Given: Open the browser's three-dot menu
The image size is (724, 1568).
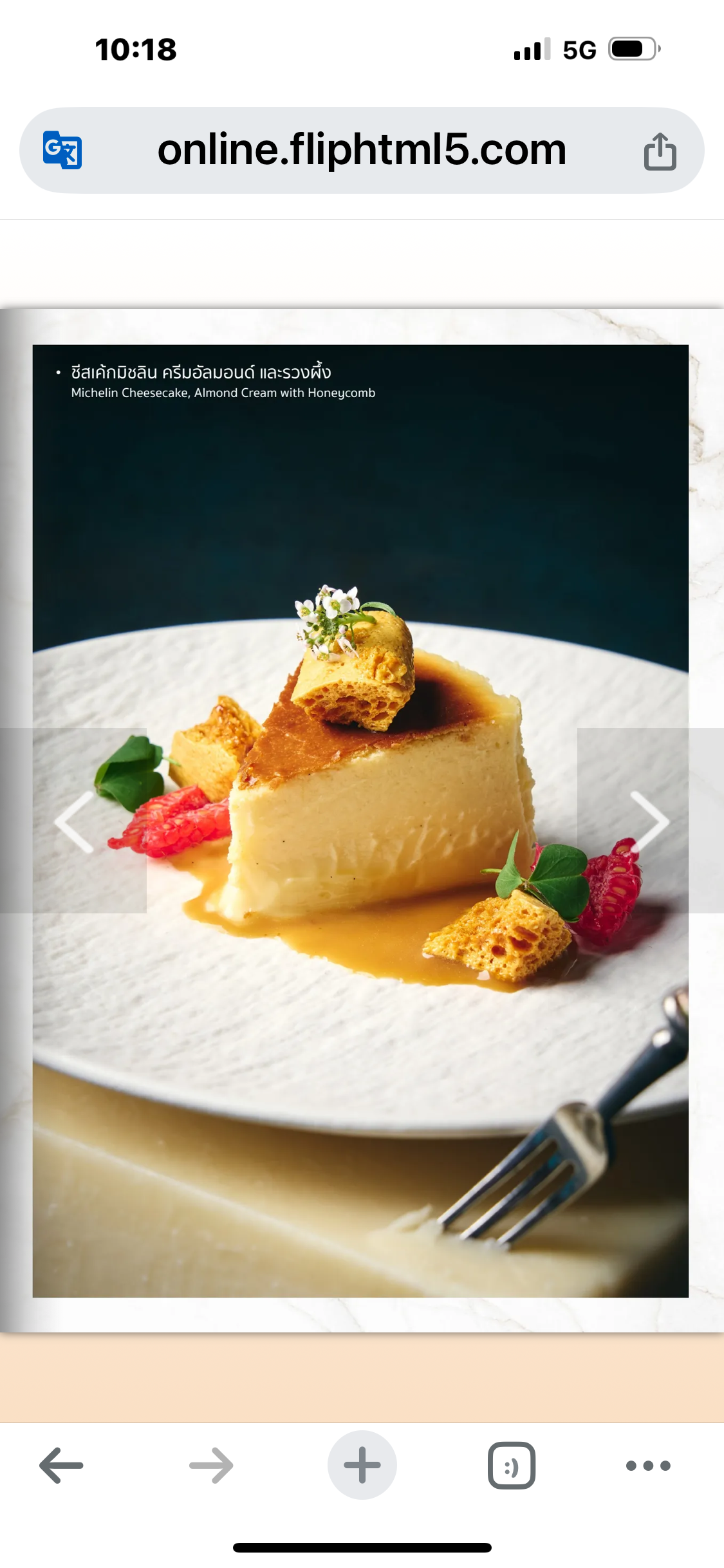Looking at the screenshot, I should pos(648,1466).
